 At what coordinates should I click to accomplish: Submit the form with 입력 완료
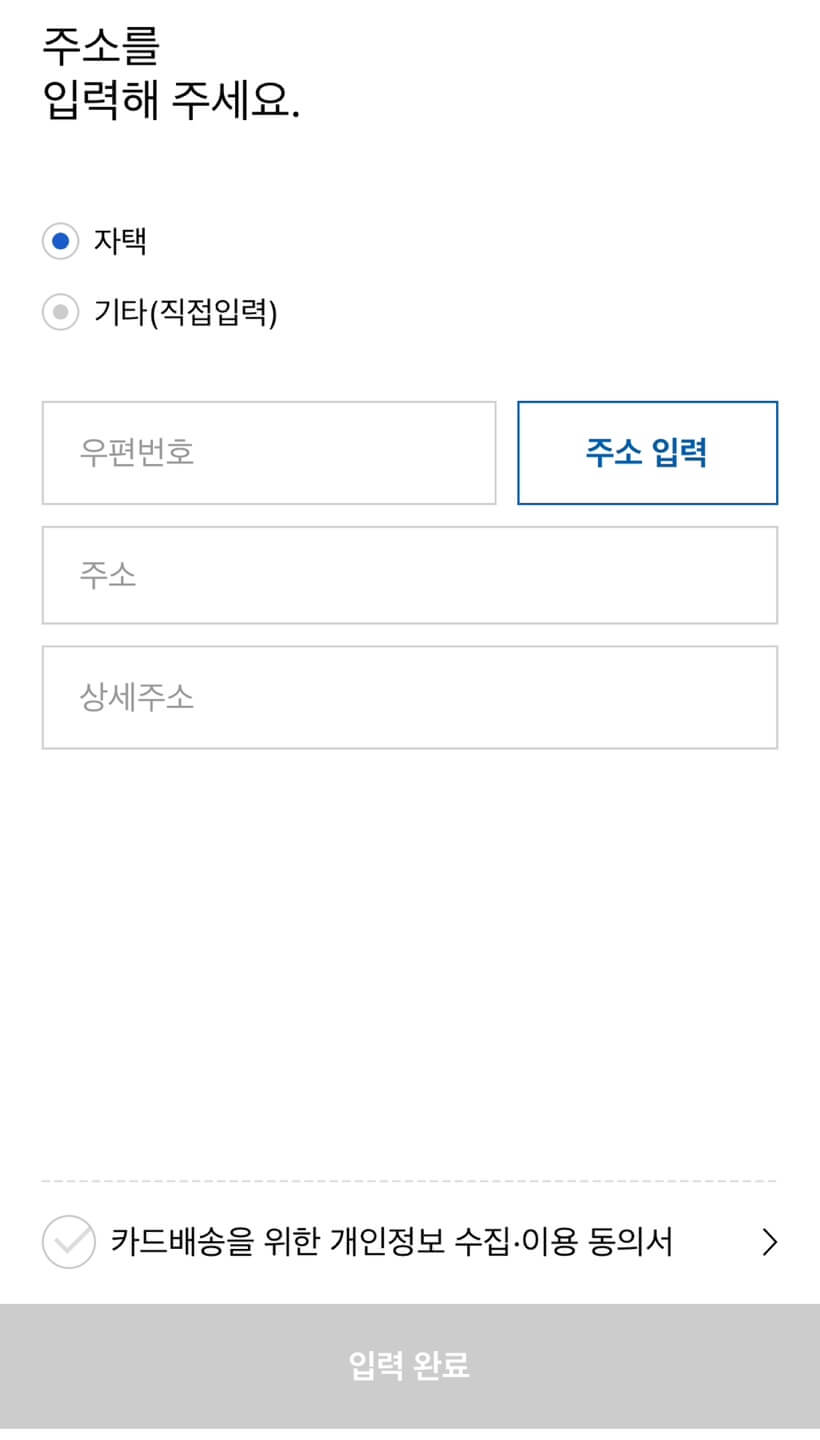click(x=410, y=1365)
